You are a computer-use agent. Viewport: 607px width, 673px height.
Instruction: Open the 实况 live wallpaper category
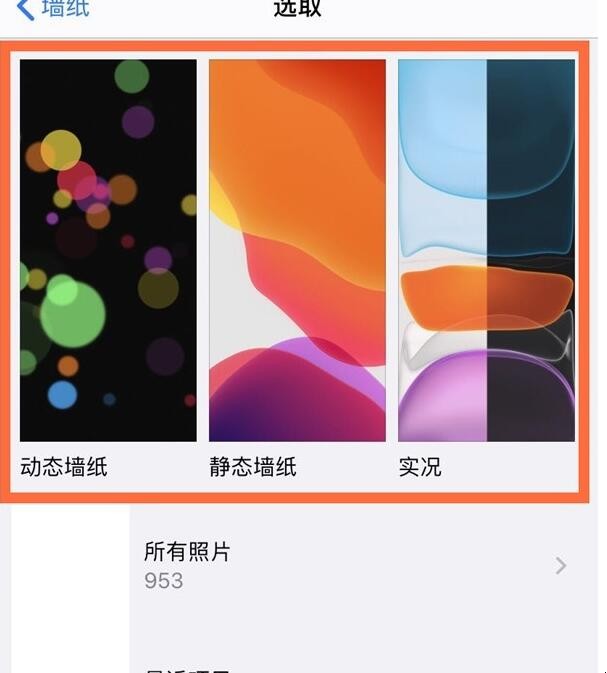(x=486, y=250)
